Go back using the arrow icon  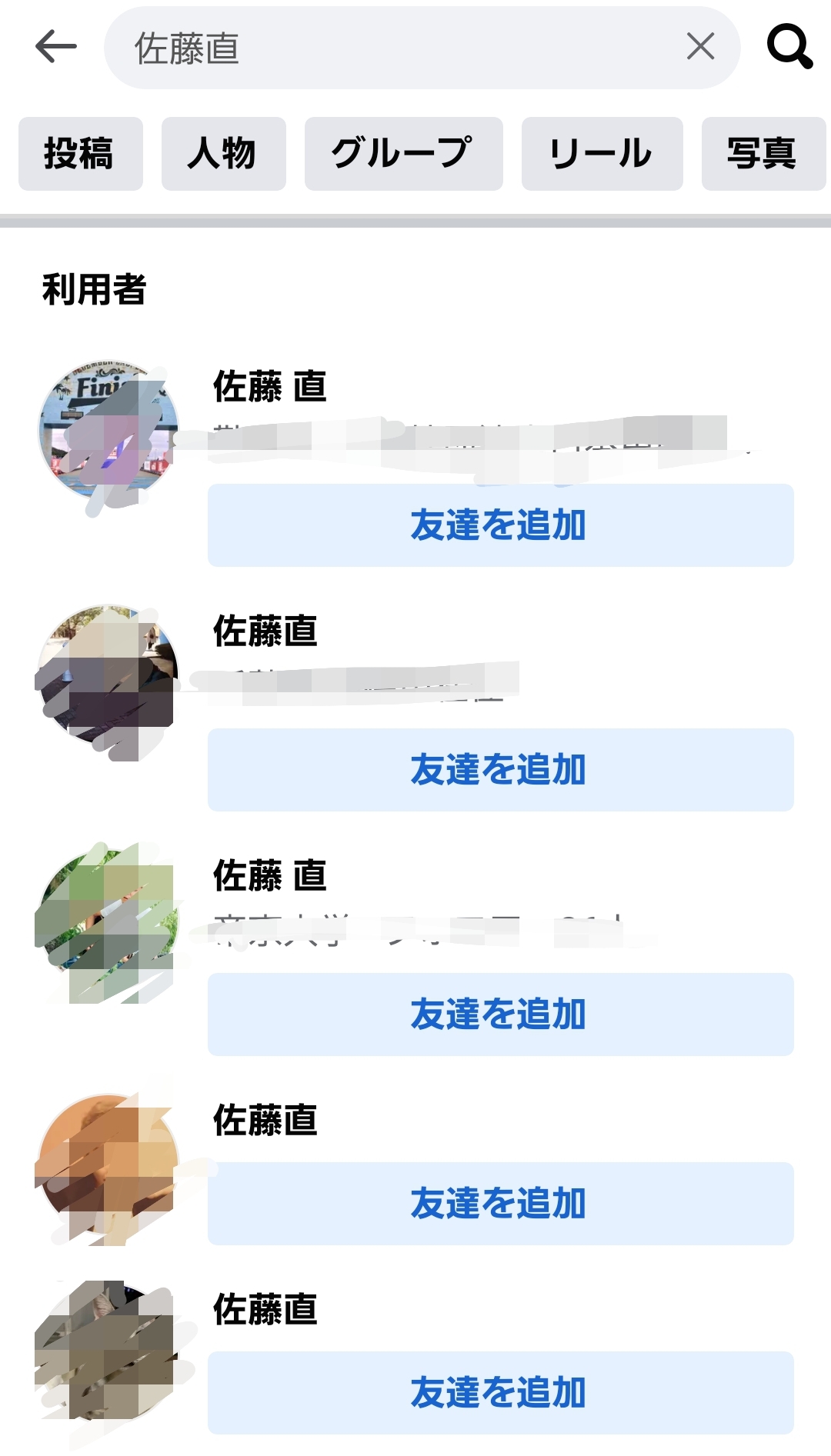pyautogui.click(x=56, y=47)
